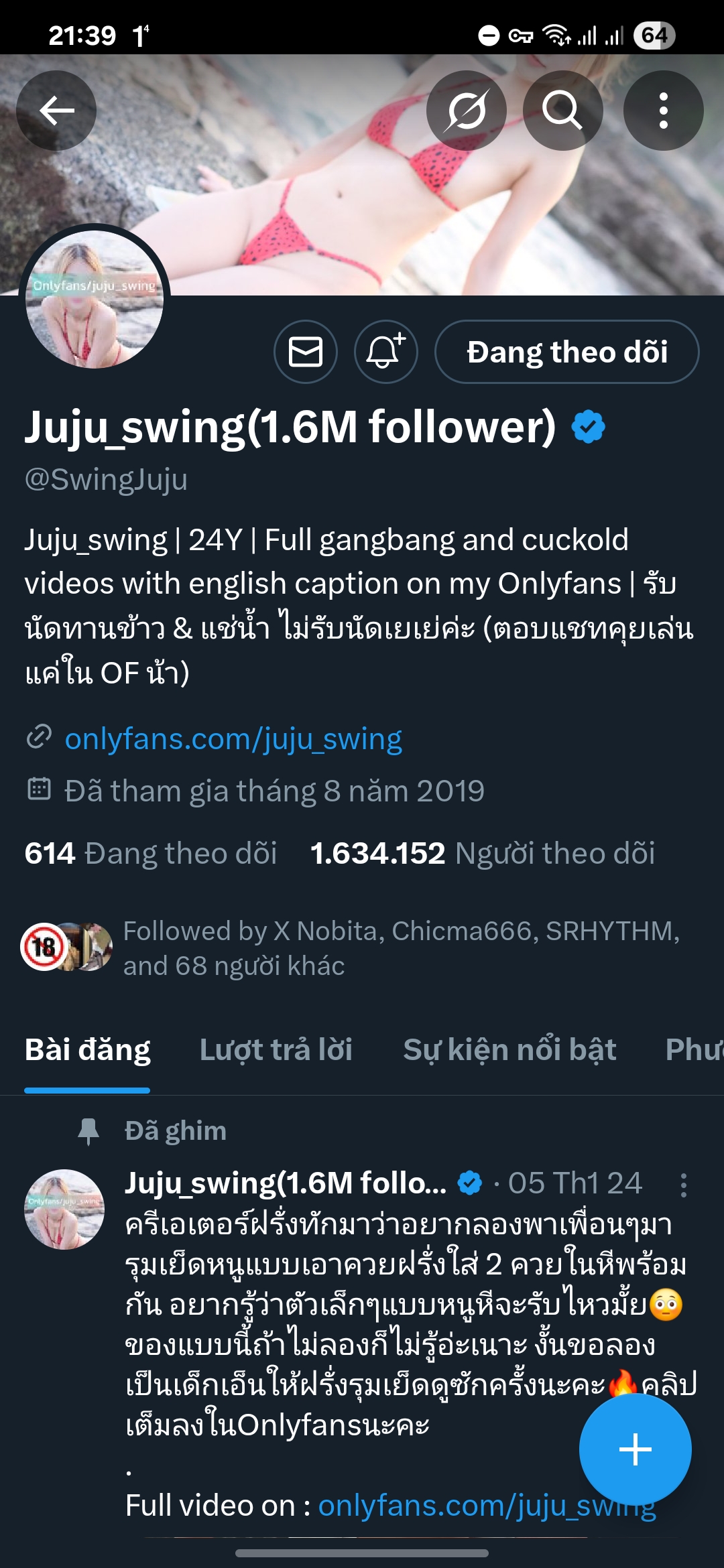Send a direct message via envelope icon

click(x=306, y=352)
